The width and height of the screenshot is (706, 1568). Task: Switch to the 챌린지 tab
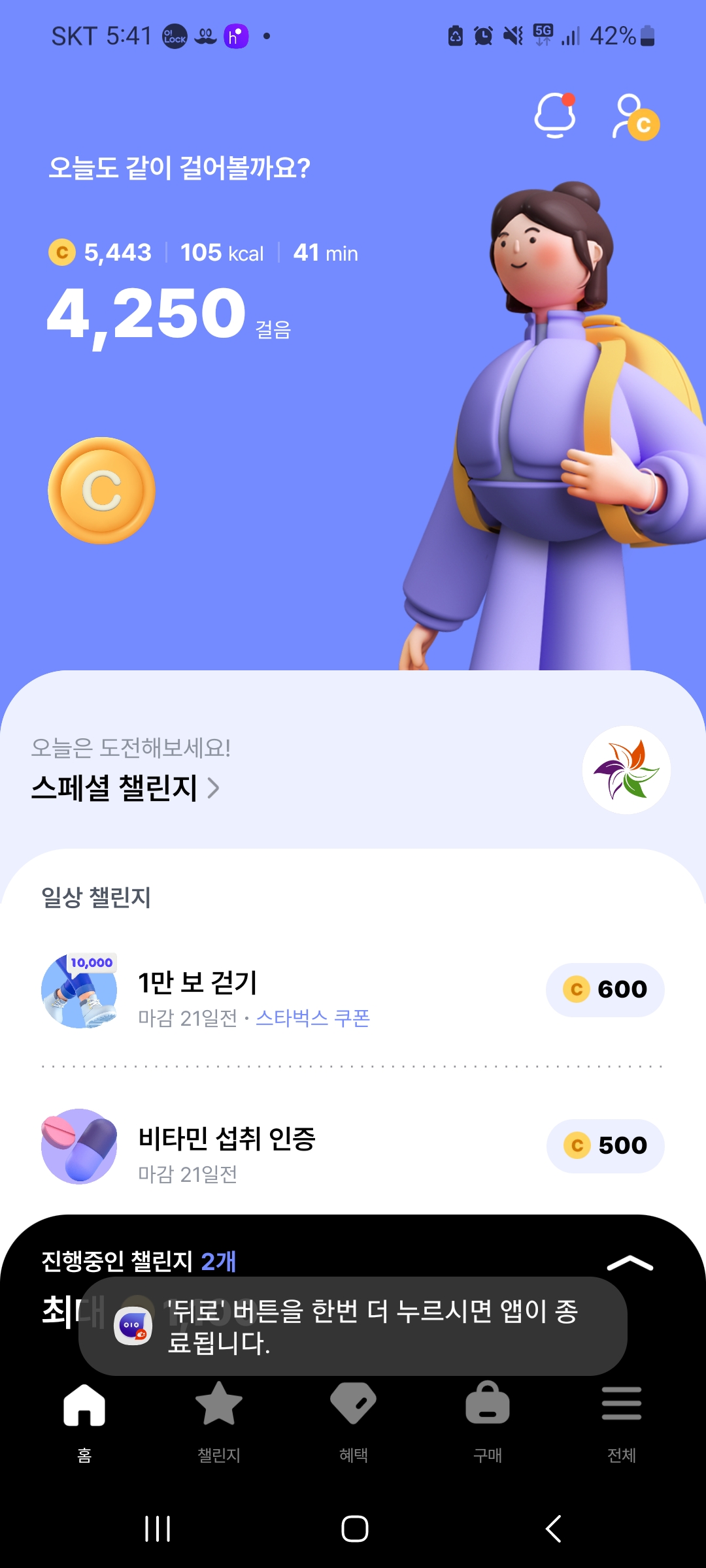point(219,1418)
